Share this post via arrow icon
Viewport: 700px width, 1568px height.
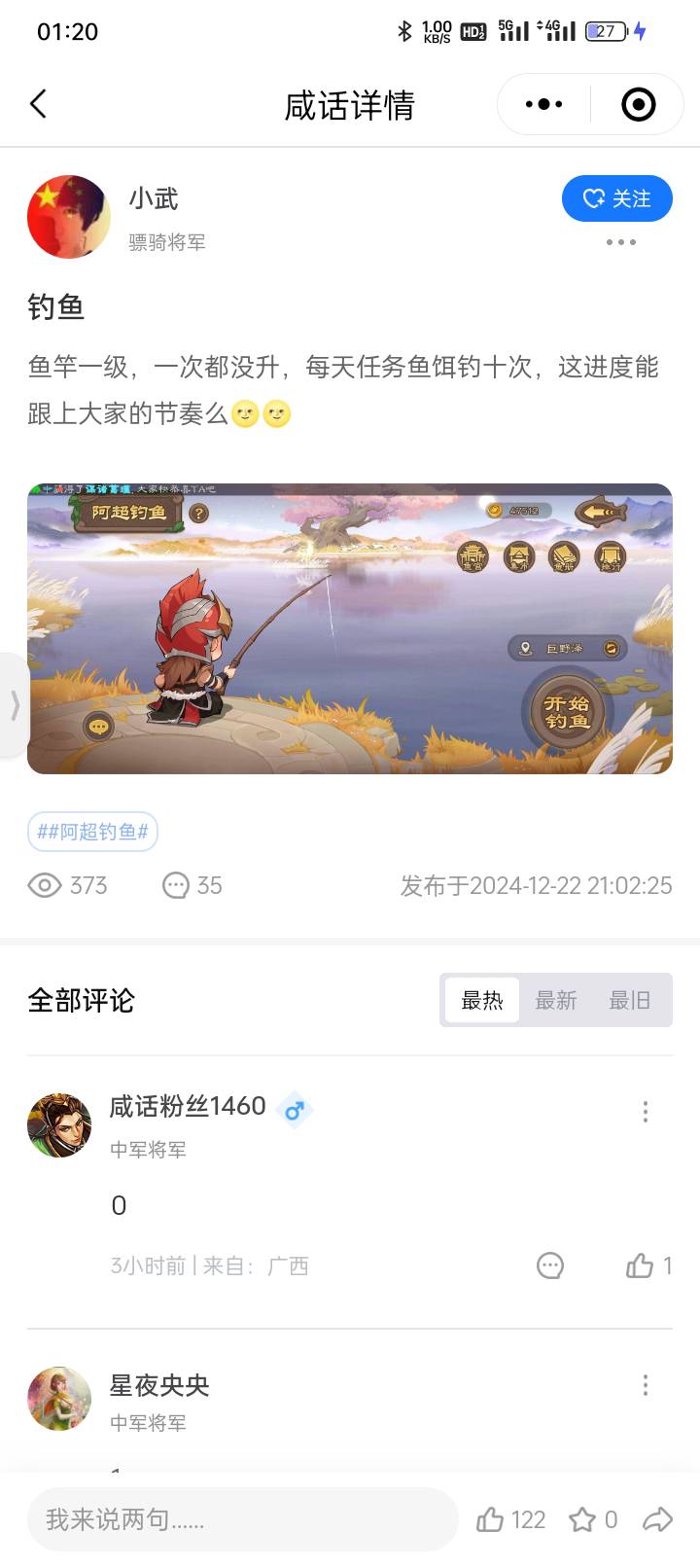[657, 1519]
